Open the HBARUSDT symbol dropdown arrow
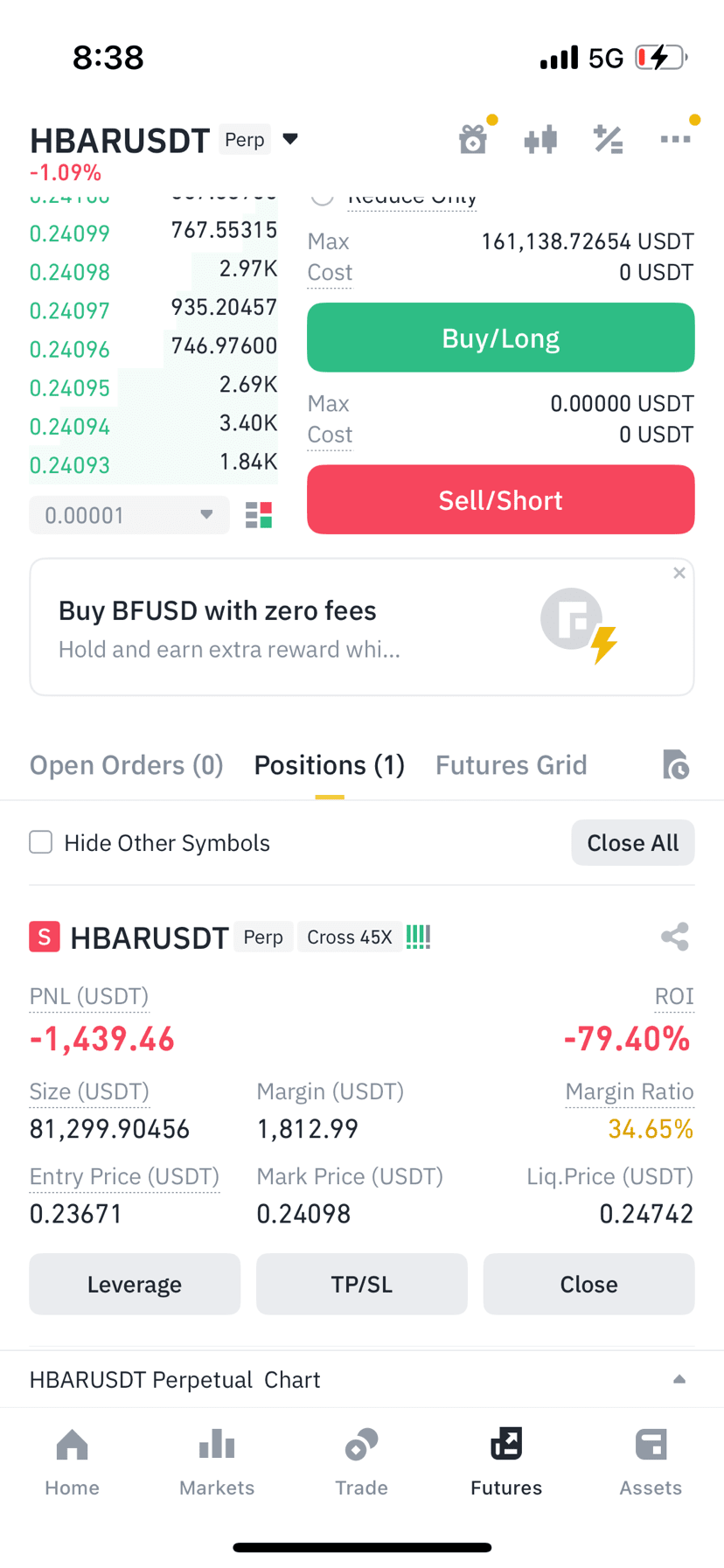The height and width of the screenshot is (1568, 724). click(290, 139)
